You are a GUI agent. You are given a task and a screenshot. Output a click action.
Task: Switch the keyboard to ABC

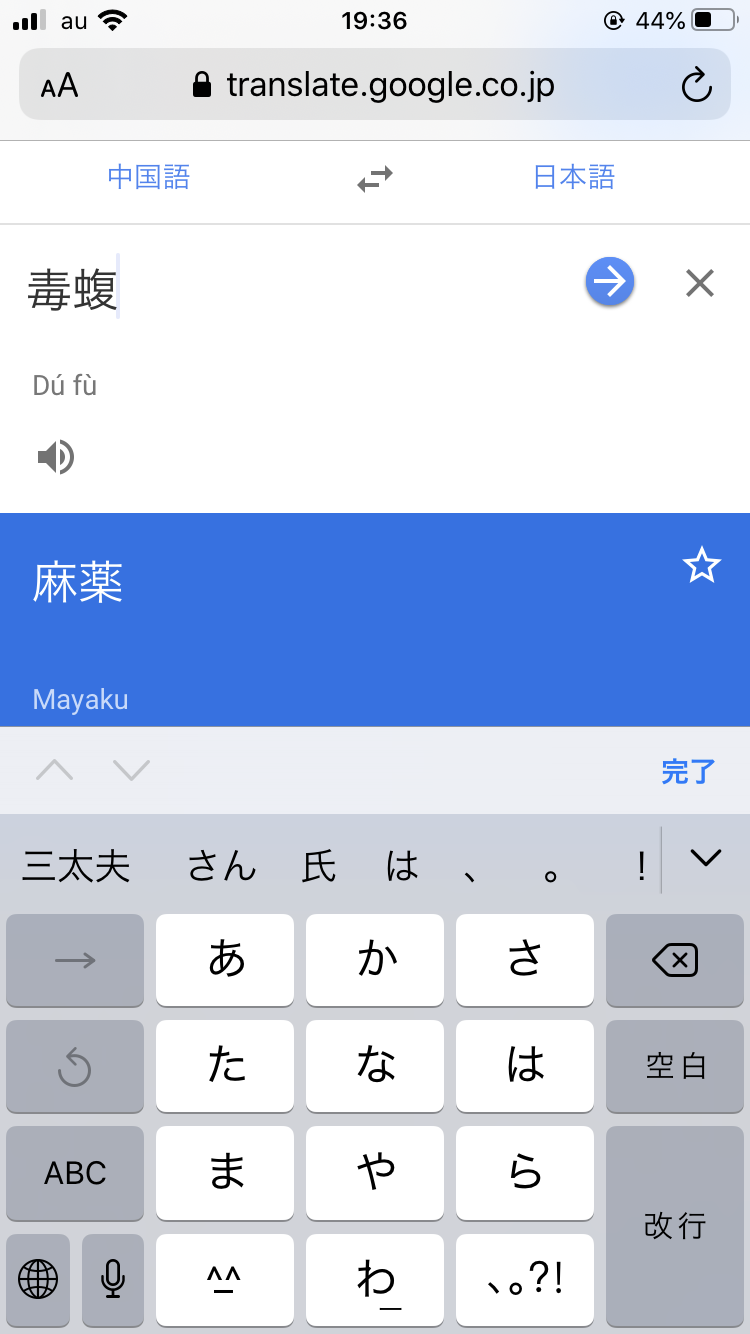pos(75,1173)
